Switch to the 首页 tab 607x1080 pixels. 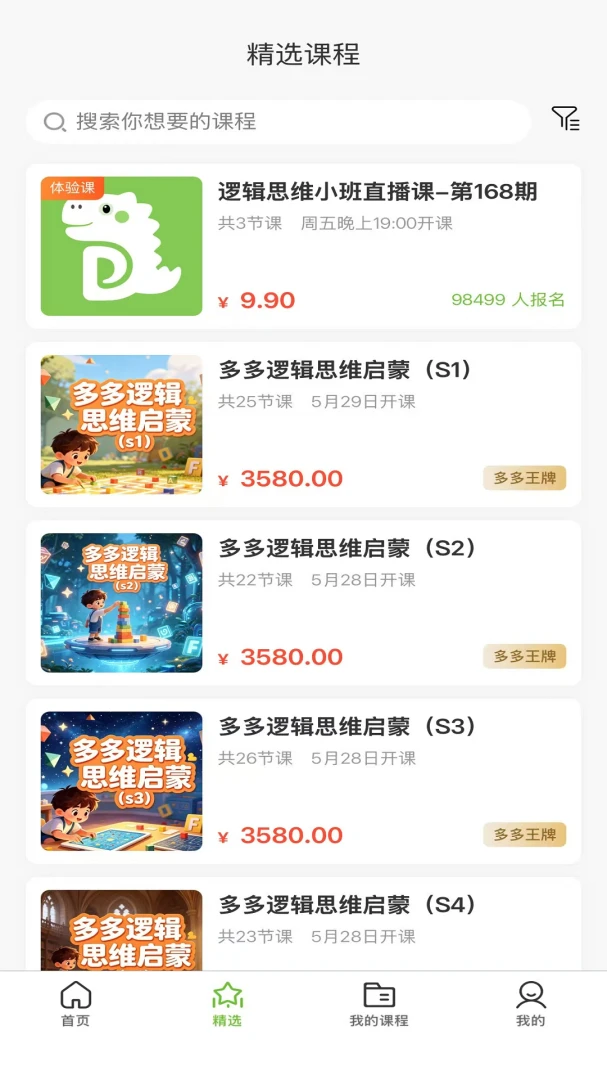click(76, 1004)
